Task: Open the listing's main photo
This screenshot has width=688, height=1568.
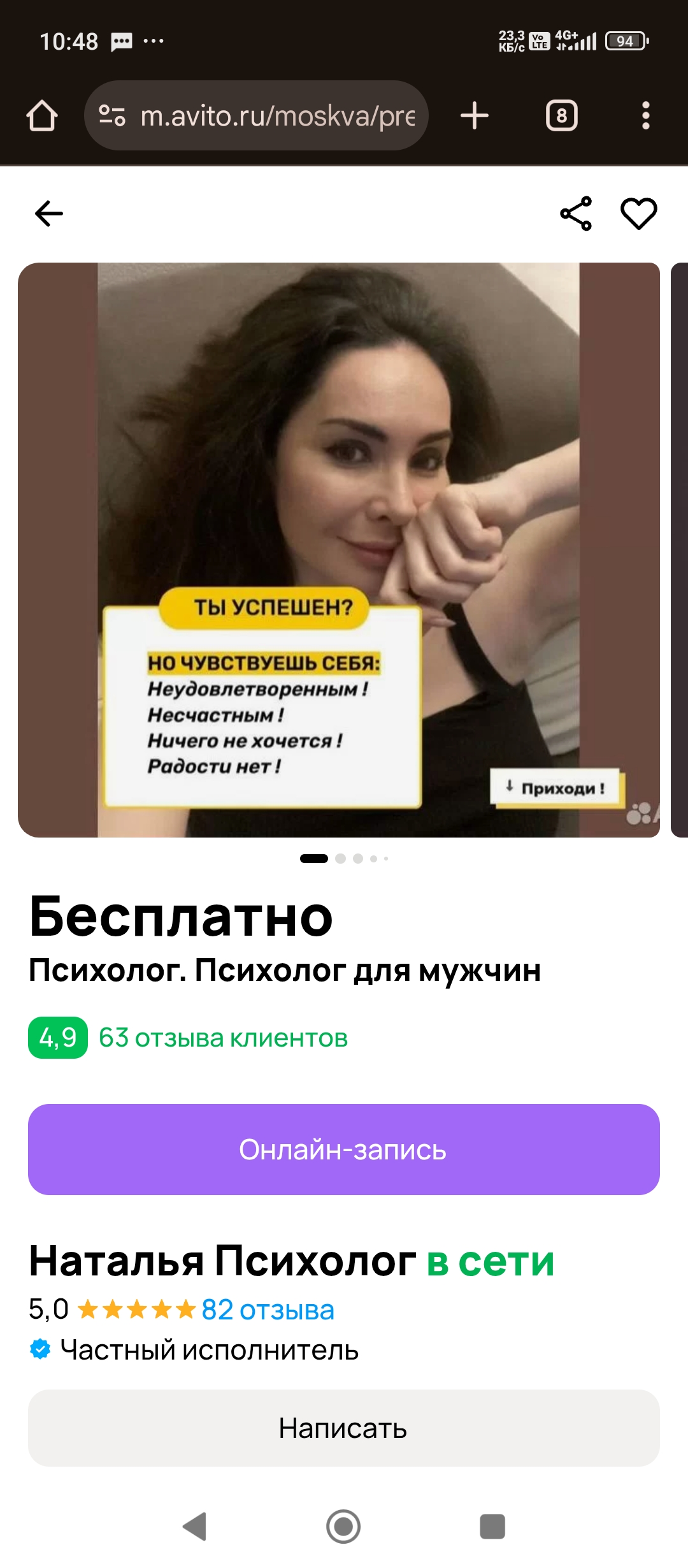Action: pos(339,549)
